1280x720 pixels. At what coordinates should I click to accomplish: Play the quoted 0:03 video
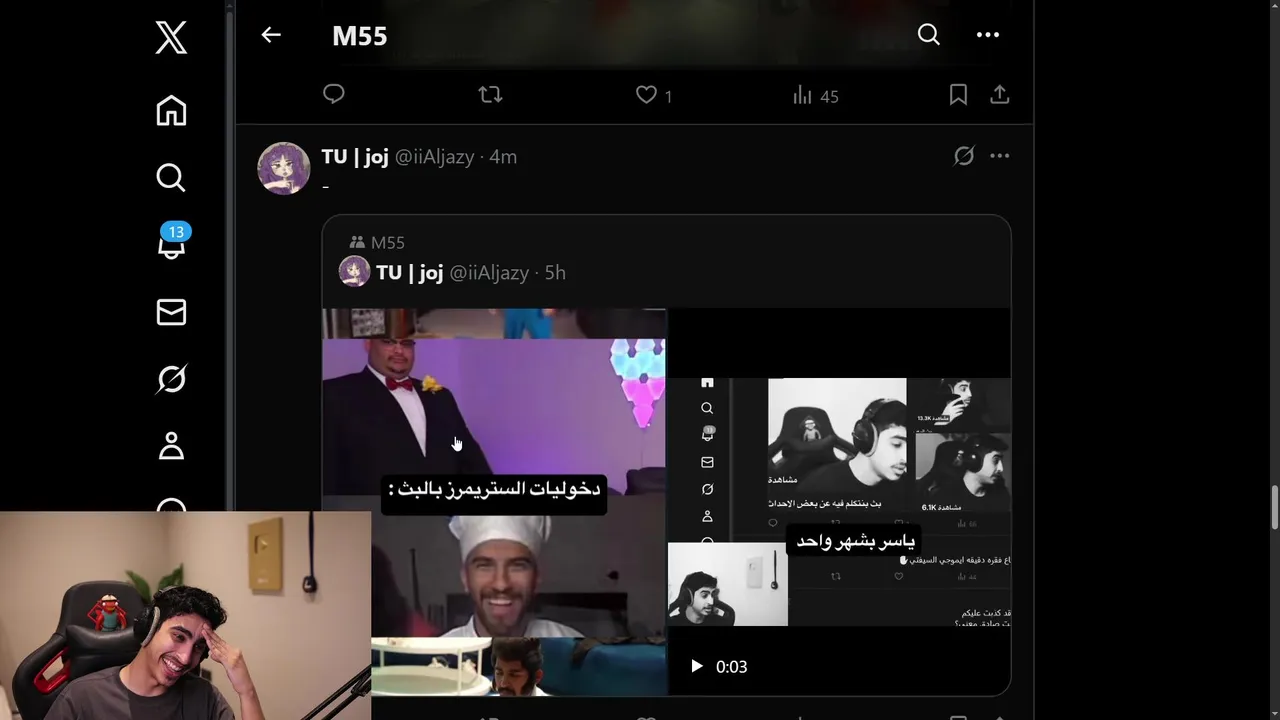(697, 666)
